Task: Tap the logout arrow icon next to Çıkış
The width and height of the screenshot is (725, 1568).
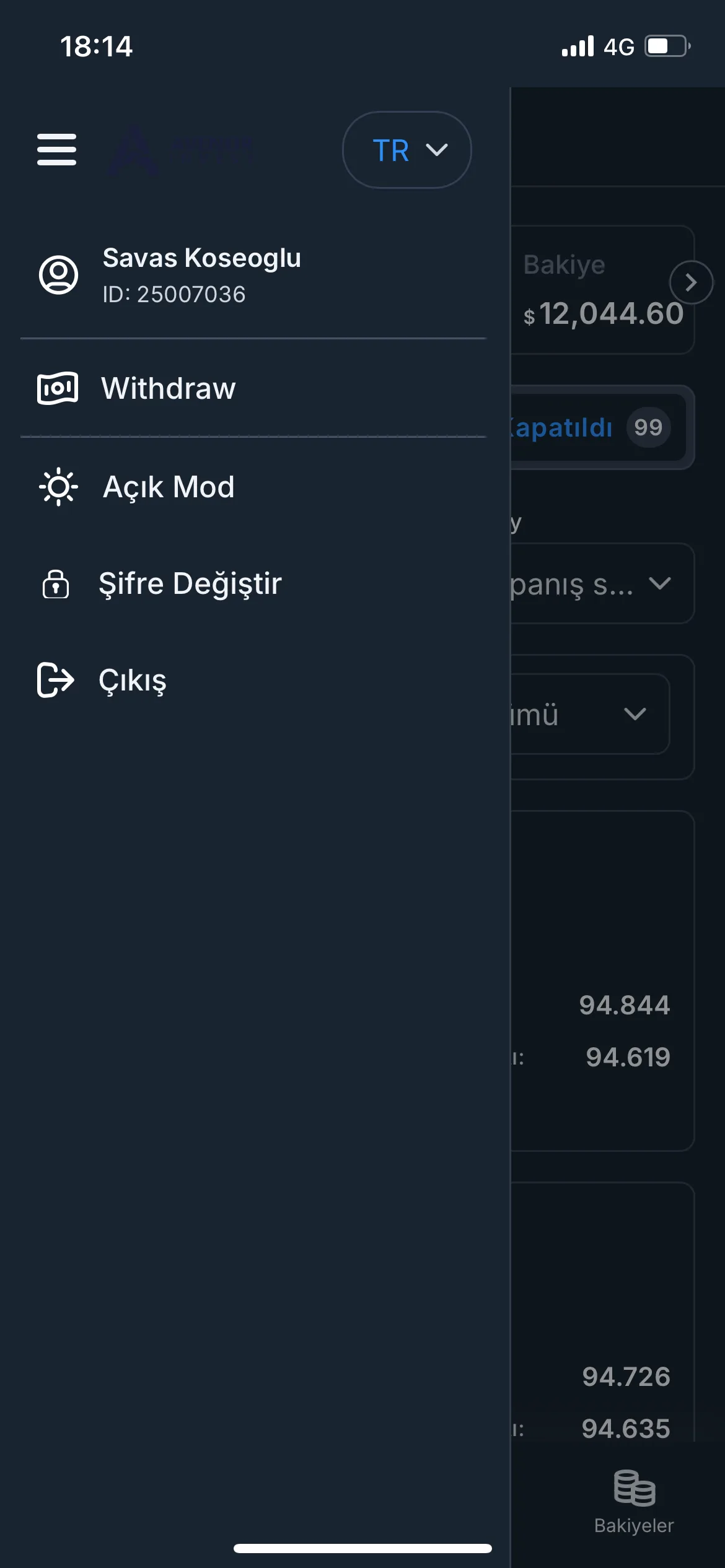Action: (x=55, y=679)
